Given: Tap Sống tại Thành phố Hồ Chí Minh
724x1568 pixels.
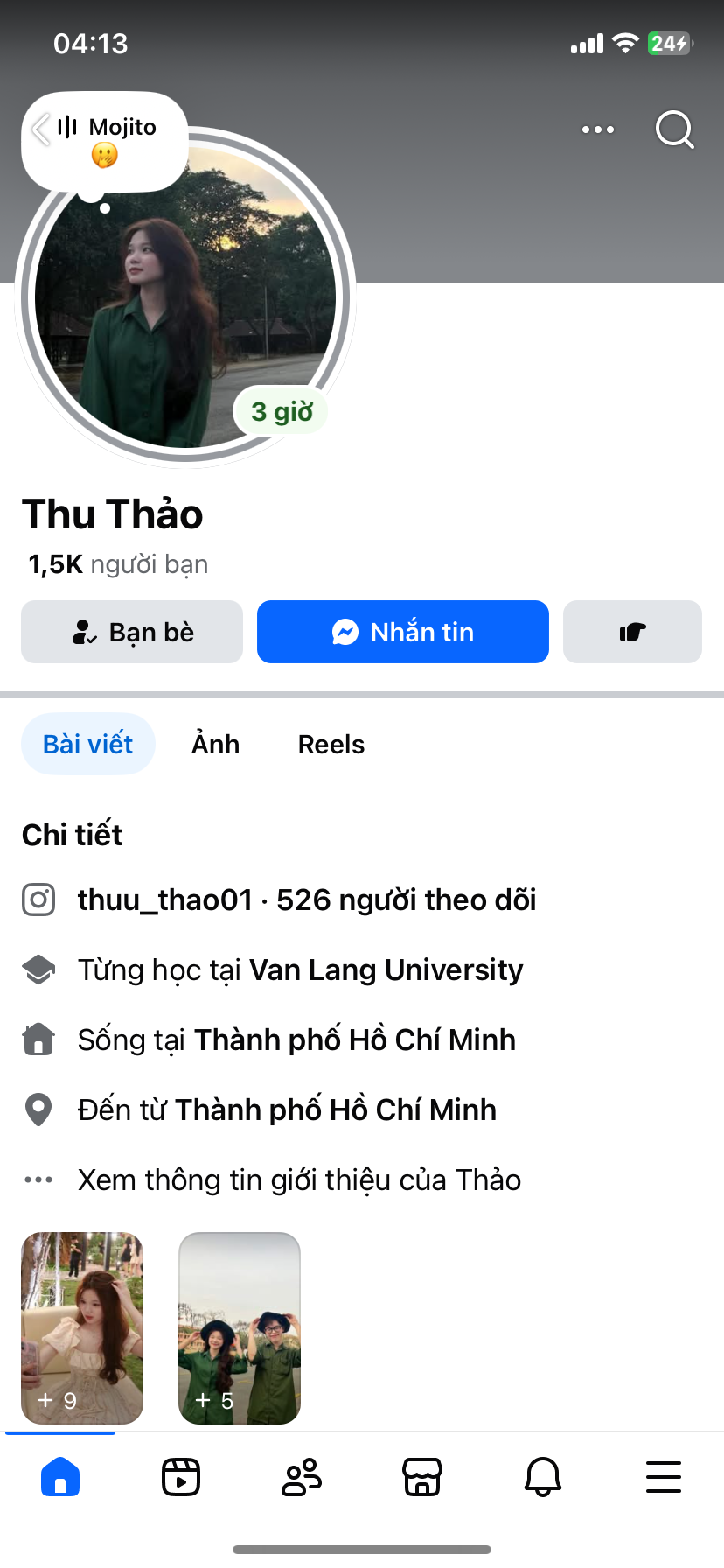Looking at the screenshot, I should click(296, 1039).
